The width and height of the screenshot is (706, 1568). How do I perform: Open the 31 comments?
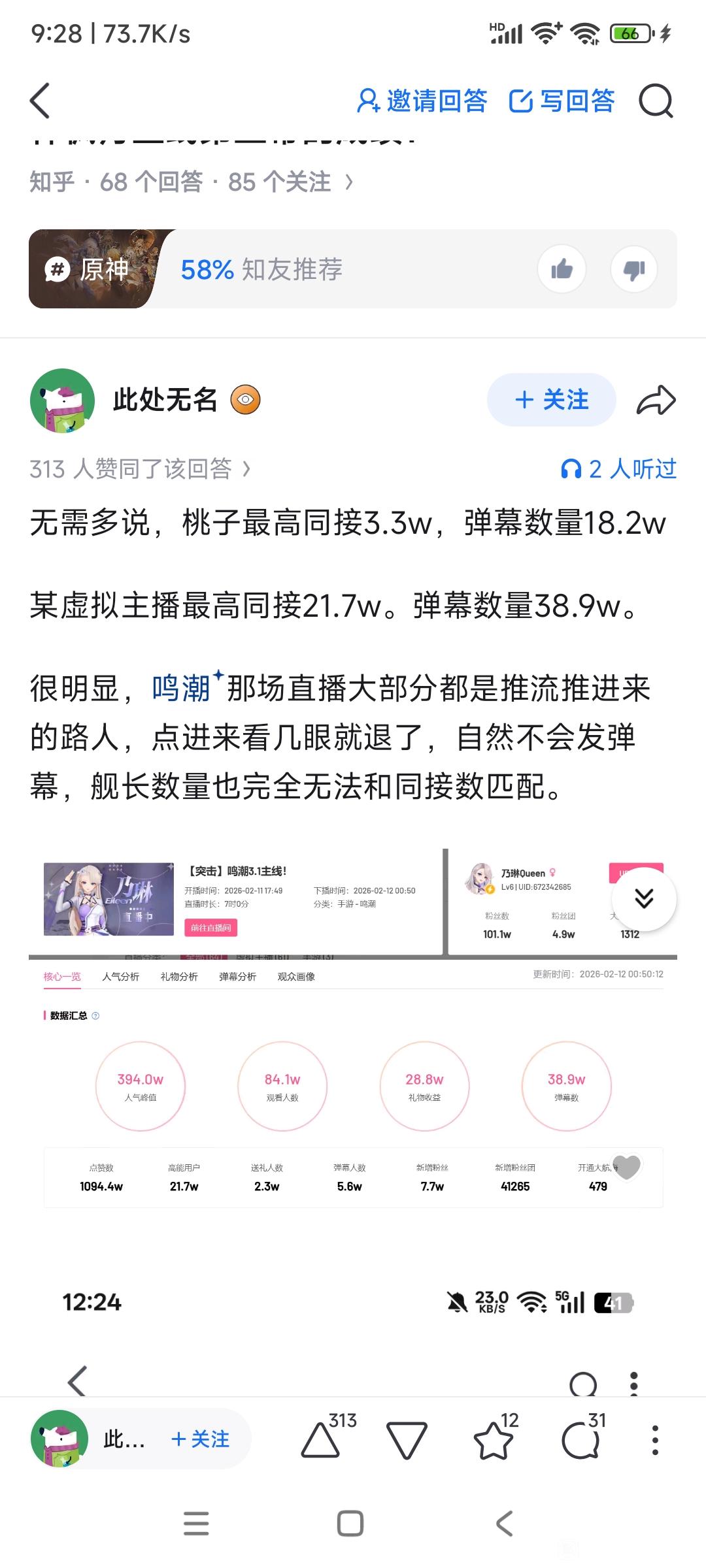pyautogui.click(x=580, y=1440)
